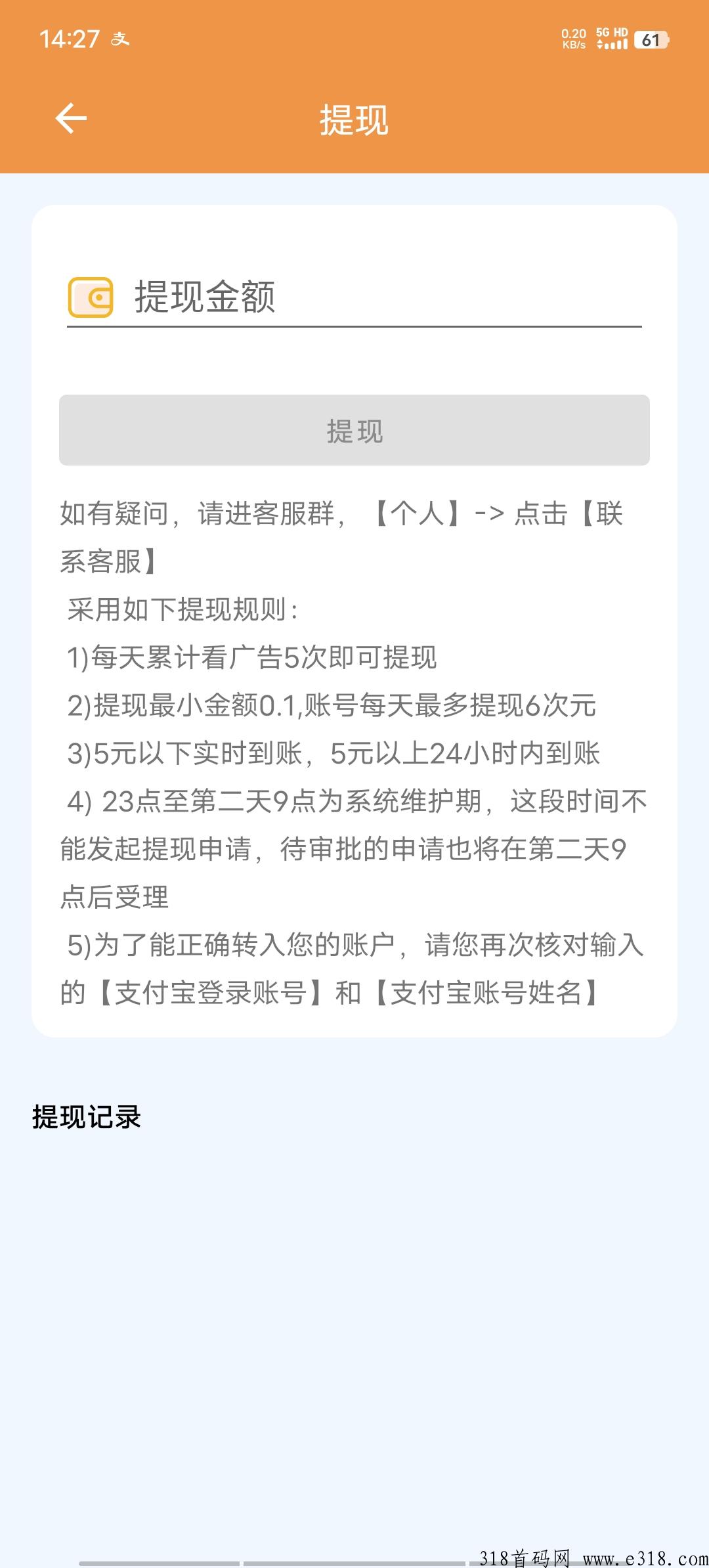The image size is (709, 1568).
Task: Go back using the top-left arrow
Action: (71, 119)
